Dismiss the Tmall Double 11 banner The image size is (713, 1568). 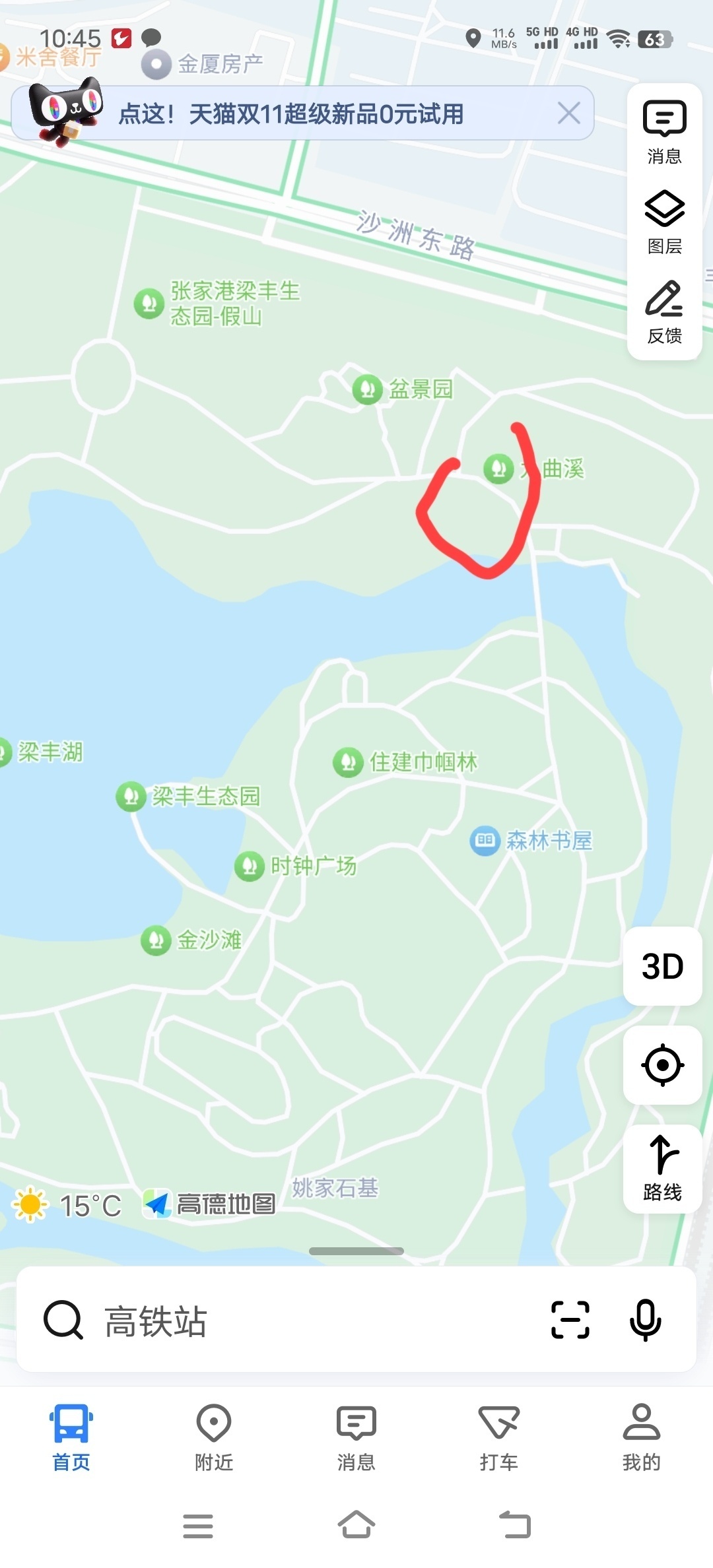[568, 114]
